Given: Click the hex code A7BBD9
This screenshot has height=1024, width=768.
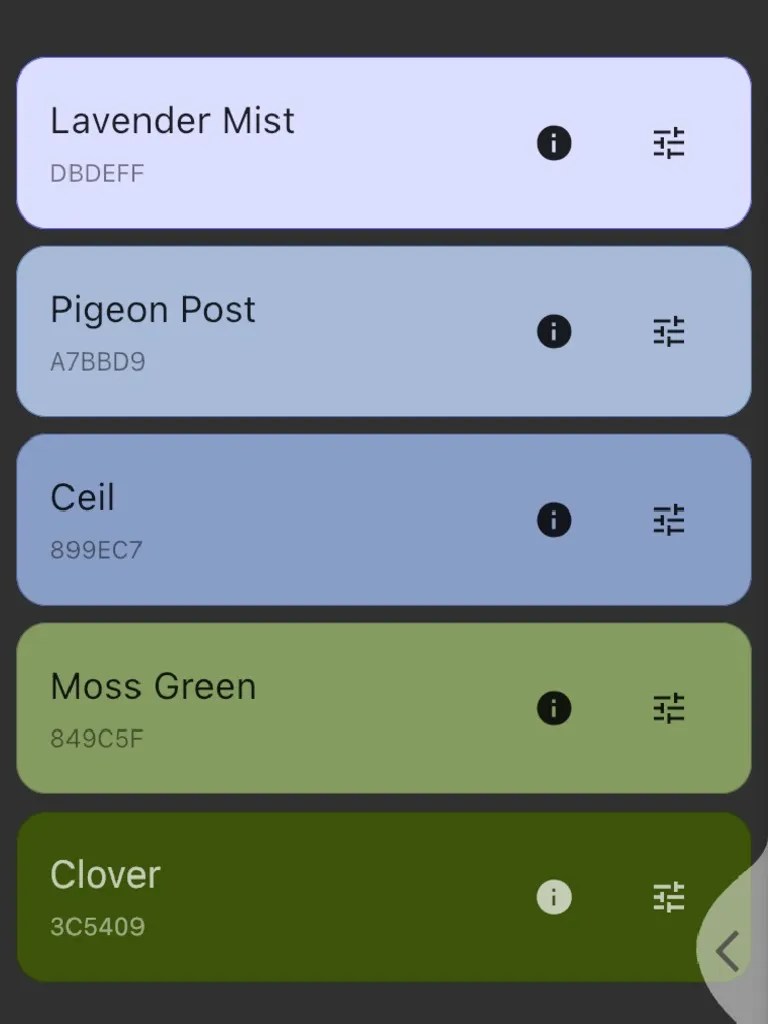Looking at the screenshot, I should click(96, 362).
